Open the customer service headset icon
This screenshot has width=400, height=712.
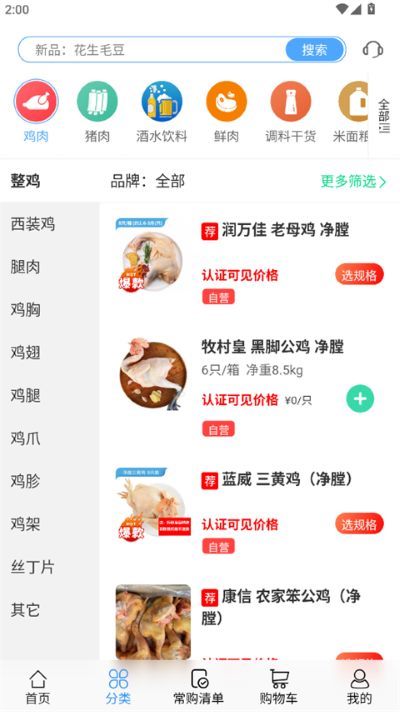click(373, 49)
